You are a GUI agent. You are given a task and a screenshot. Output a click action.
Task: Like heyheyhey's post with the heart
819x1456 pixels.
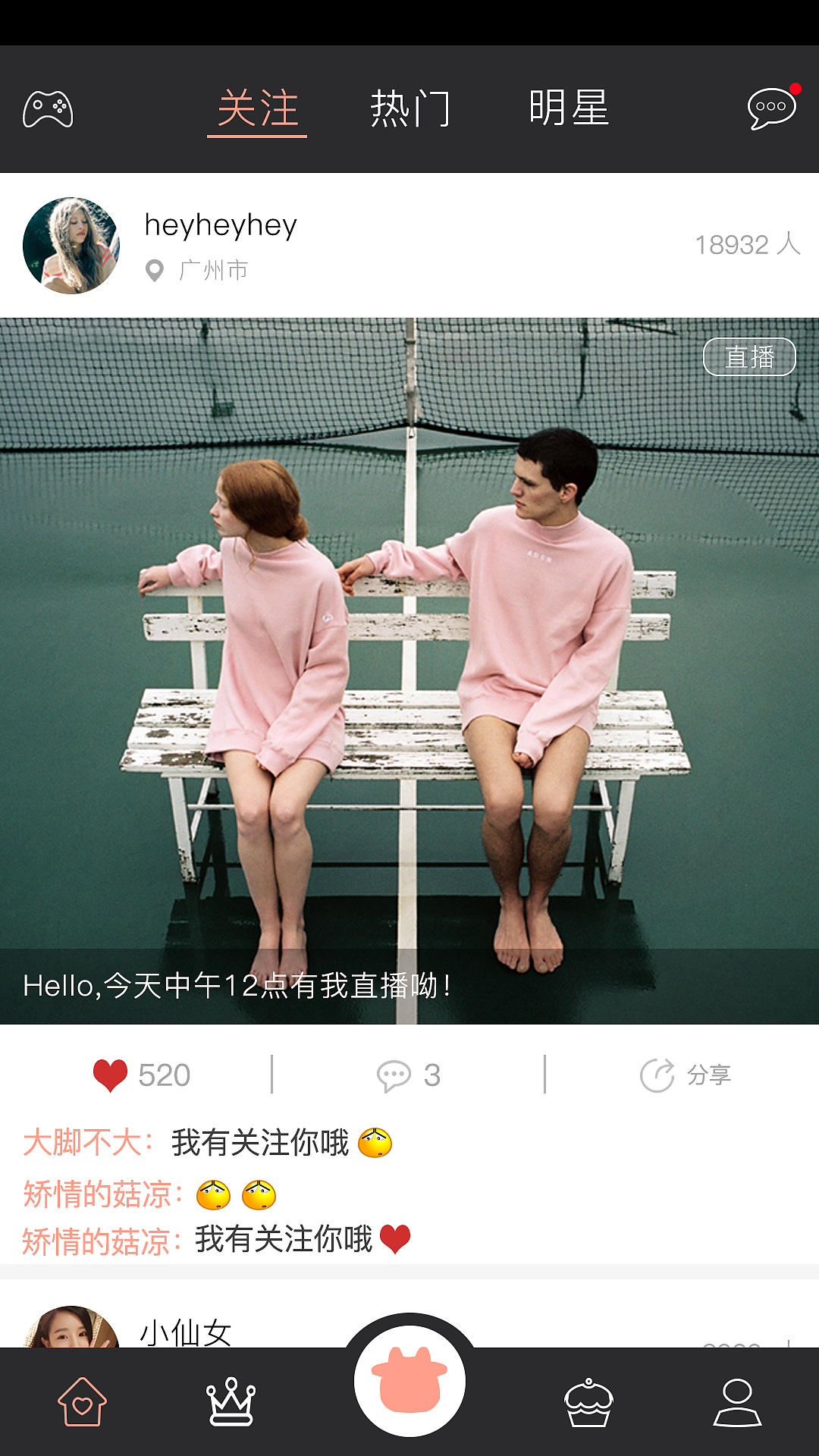point(111,1075)
